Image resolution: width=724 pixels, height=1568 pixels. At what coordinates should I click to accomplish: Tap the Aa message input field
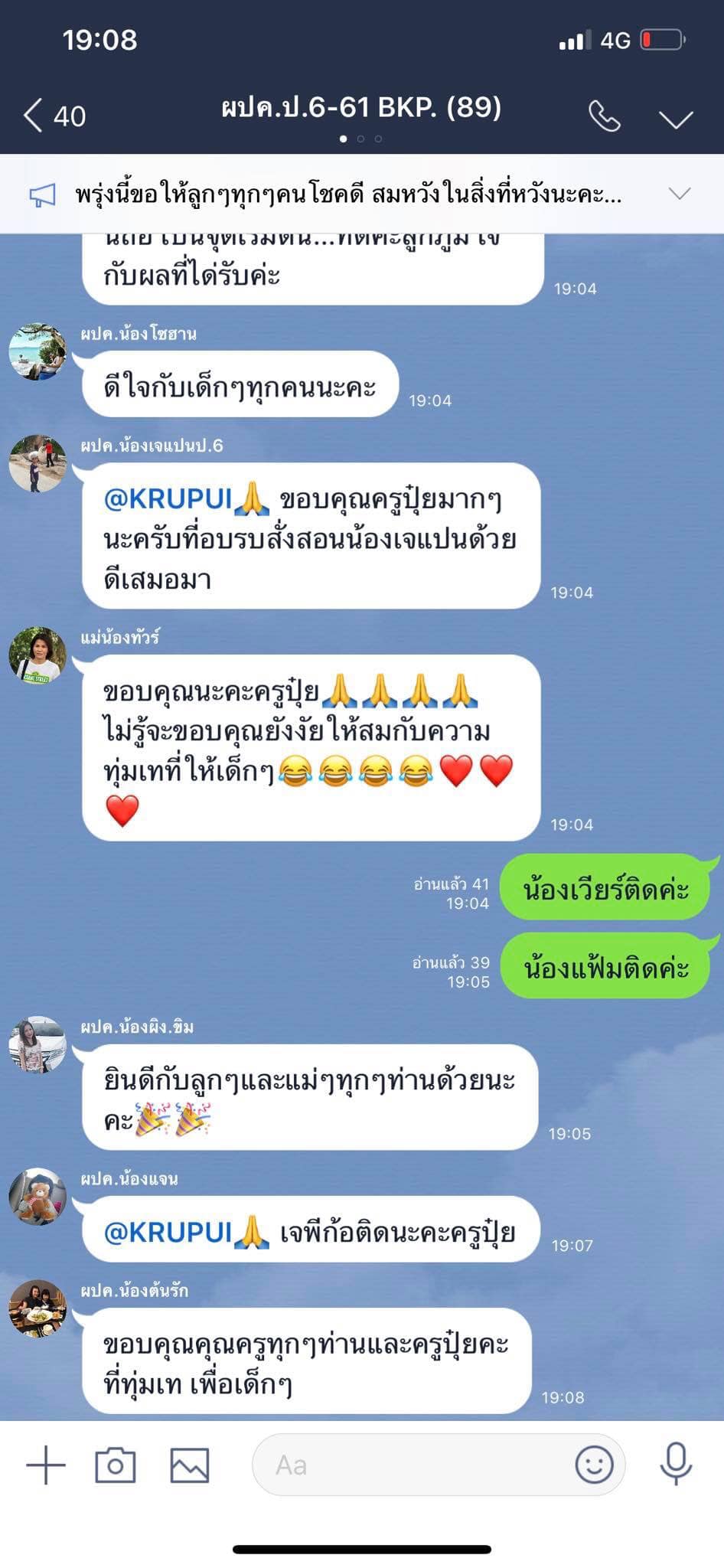click(x=413, y=1465)
